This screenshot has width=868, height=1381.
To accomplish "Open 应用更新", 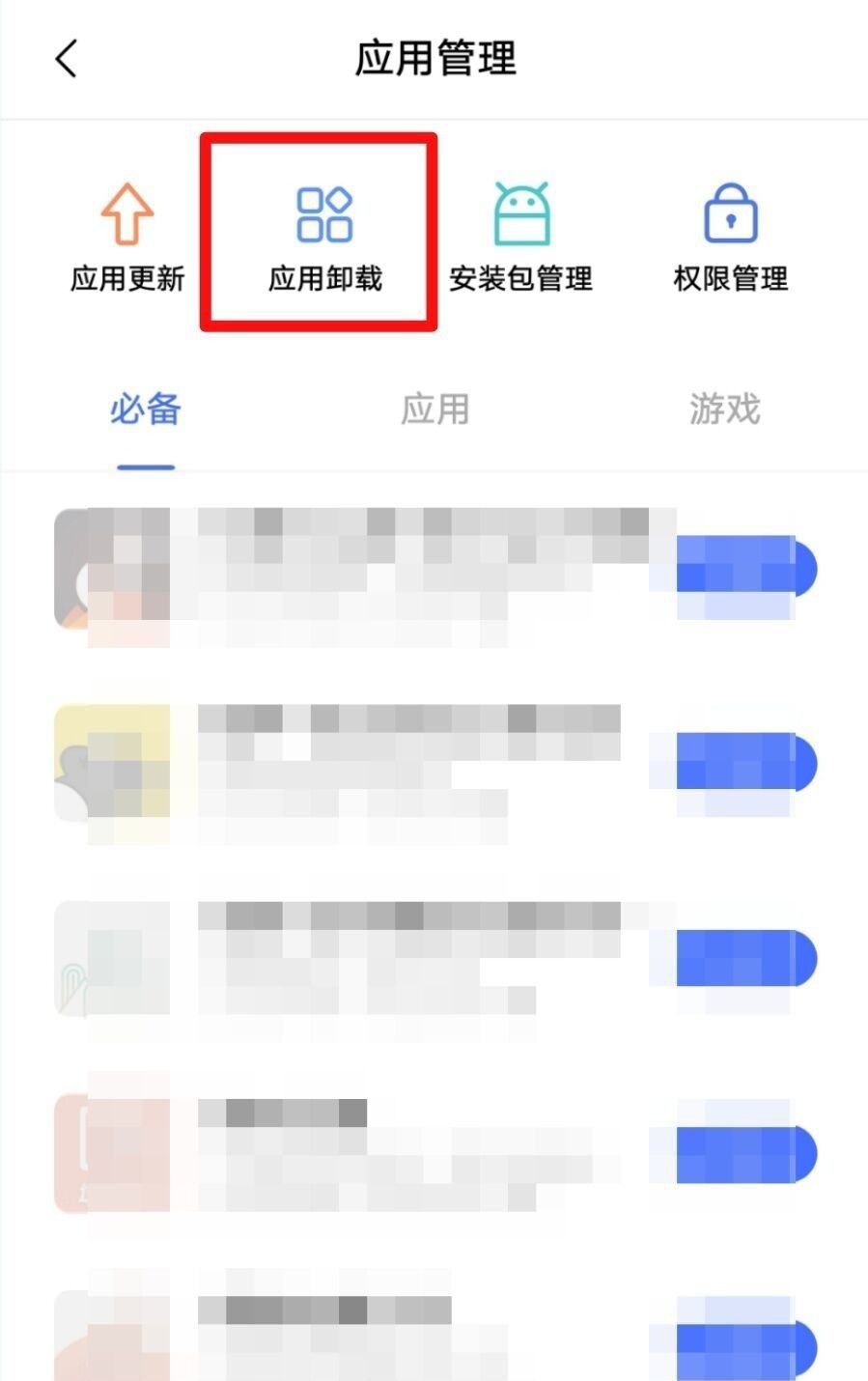I will tap(127, 237).
